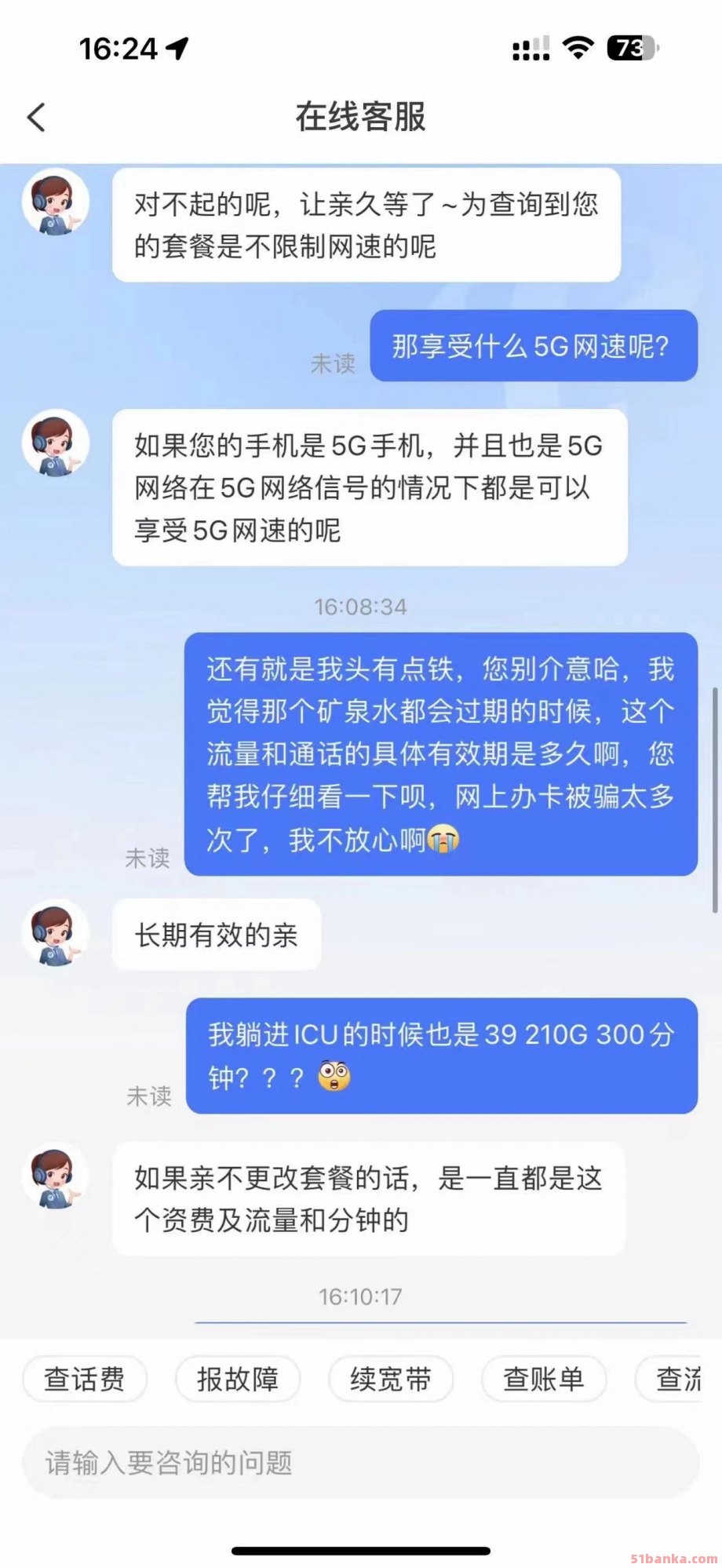Viewport: 722px width, 1568px height.
Task: Select the 报故障 quick chip
Action: pos(238,1379)
